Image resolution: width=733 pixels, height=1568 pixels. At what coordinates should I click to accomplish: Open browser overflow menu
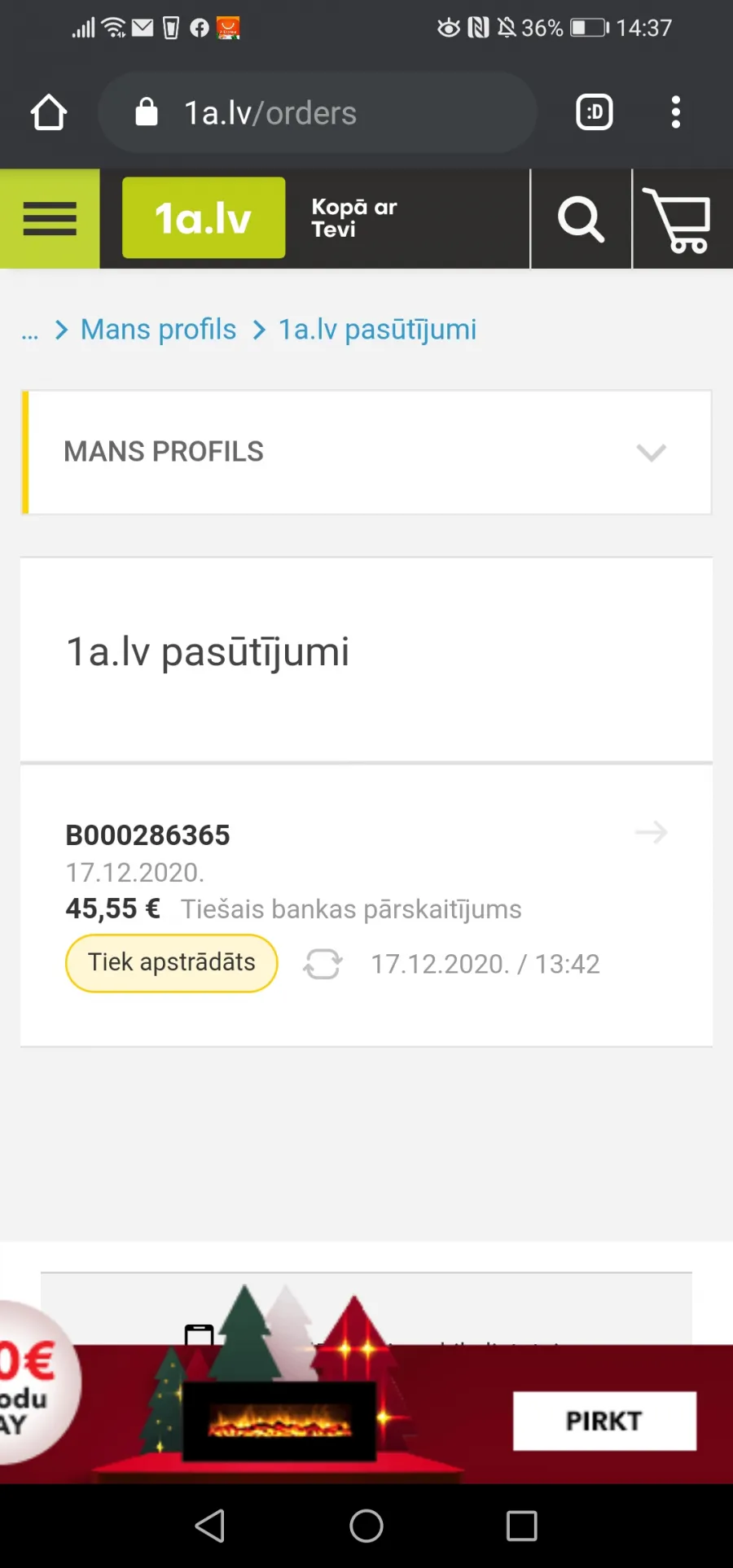pyautogui.click(x=675, y=112)
